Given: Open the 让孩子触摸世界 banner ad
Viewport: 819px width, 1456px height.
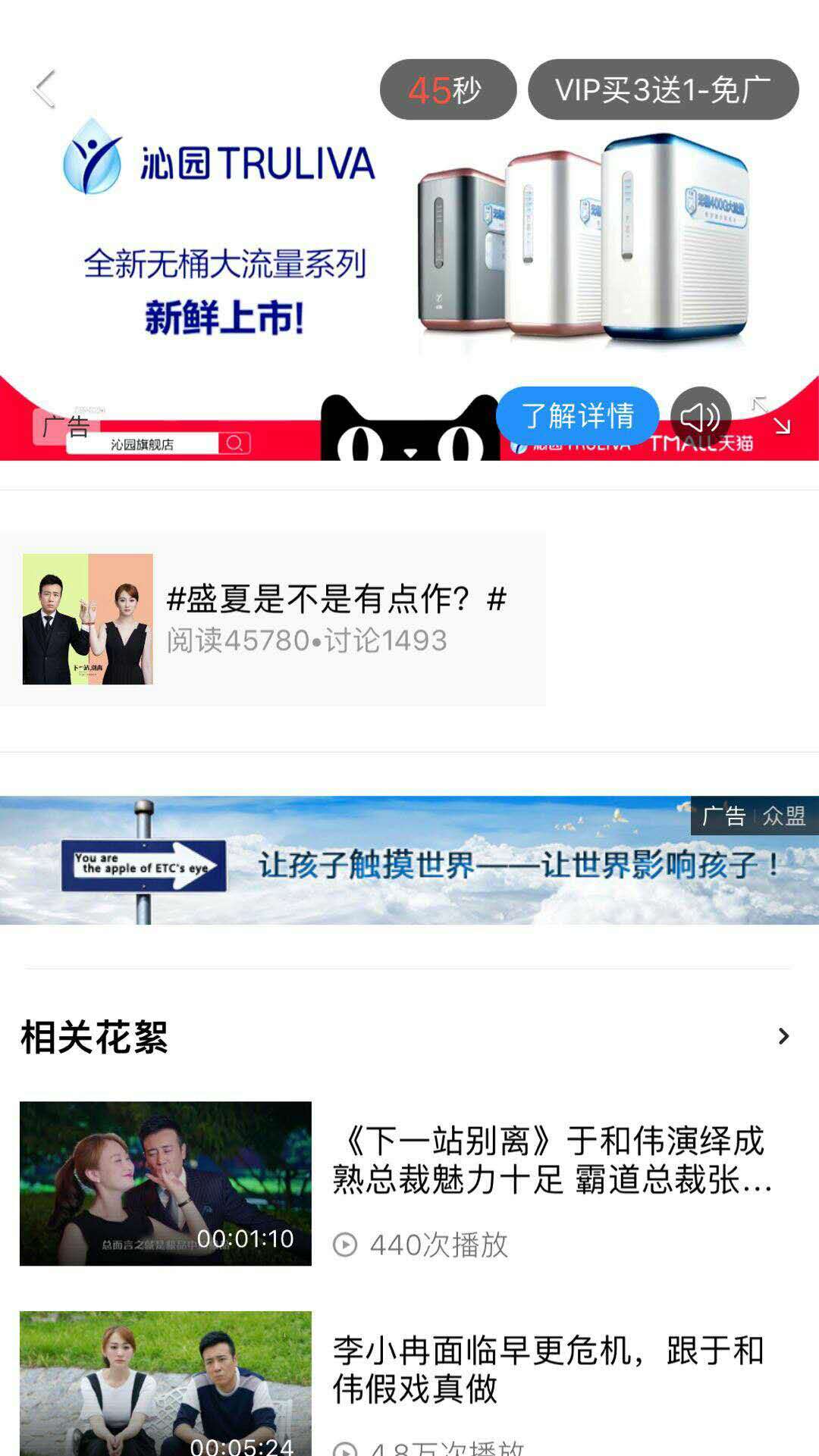Looking at the screenshot, I should pos(409,860).
